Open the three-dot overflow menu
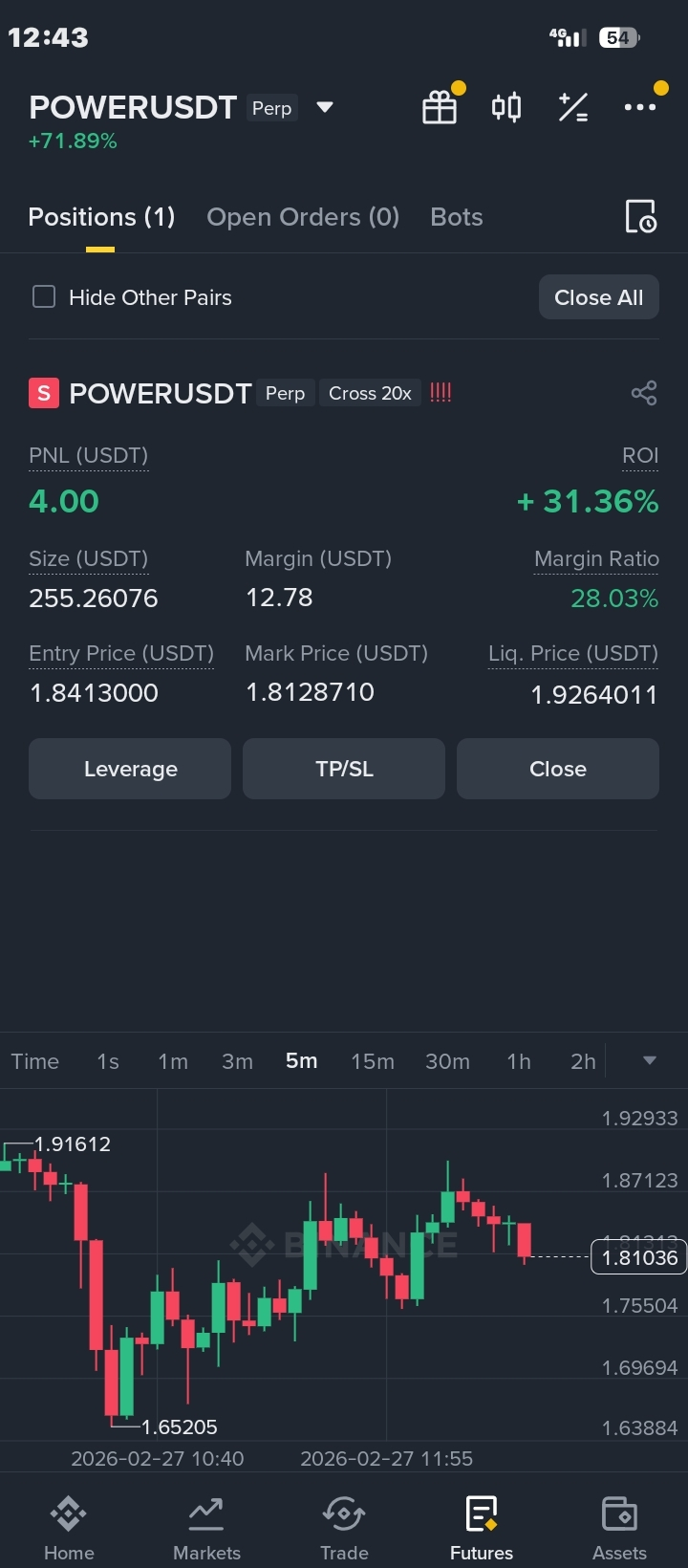 coord(639,107)
